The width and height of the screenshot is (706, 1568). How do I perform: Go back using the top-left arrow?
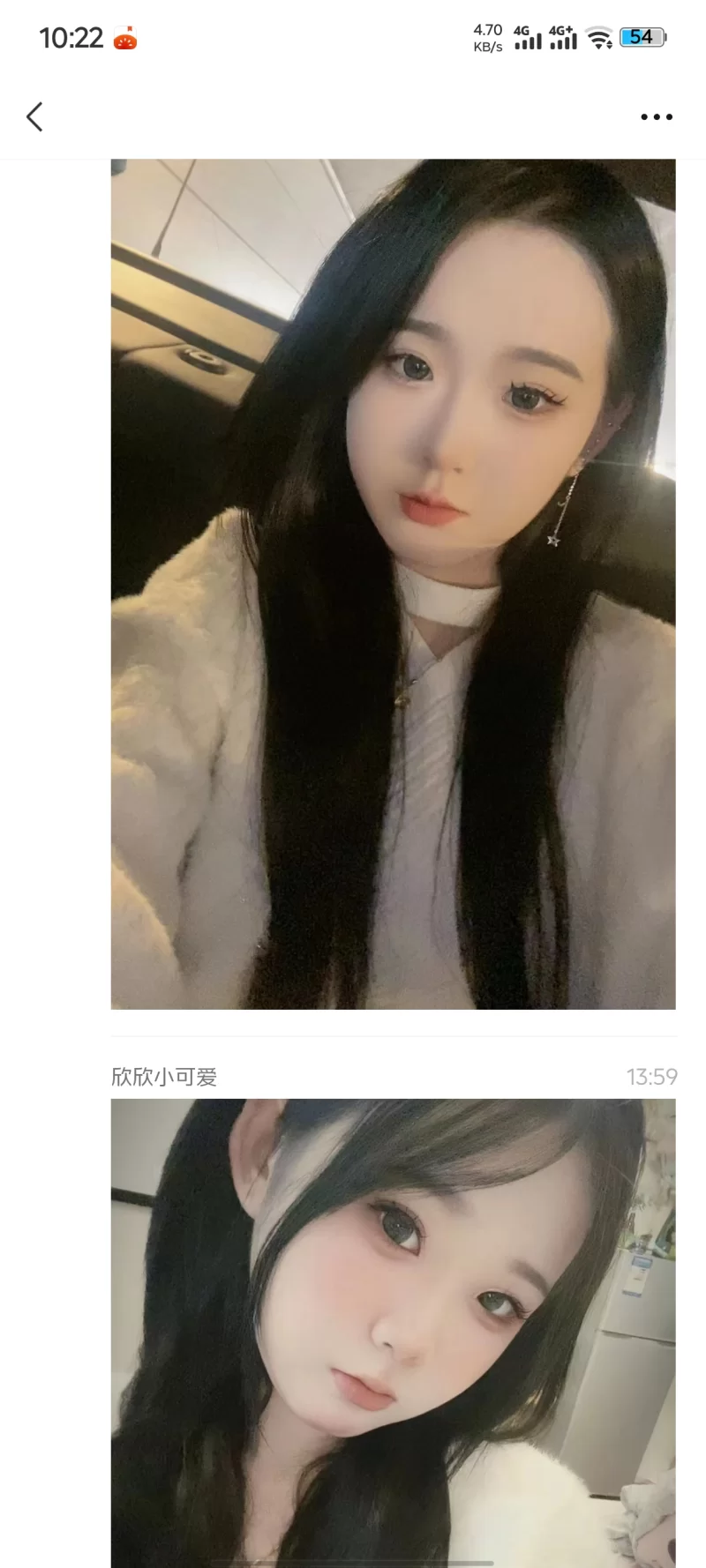pos(34,116)
